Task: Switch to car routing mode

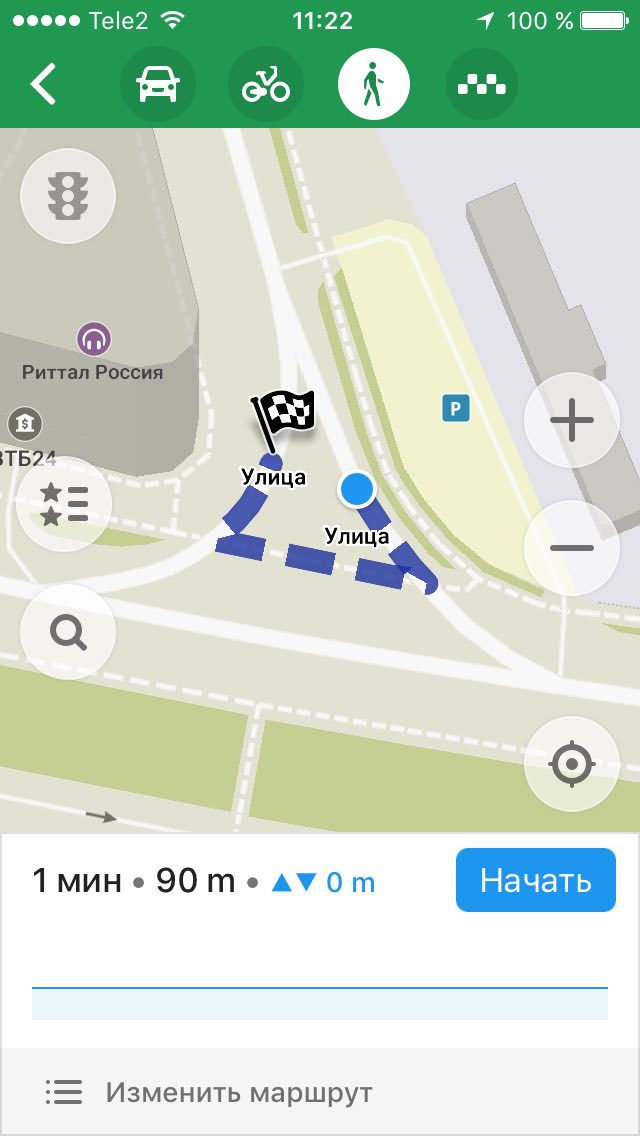Action: pyautogui.click(x=158, y=85)
